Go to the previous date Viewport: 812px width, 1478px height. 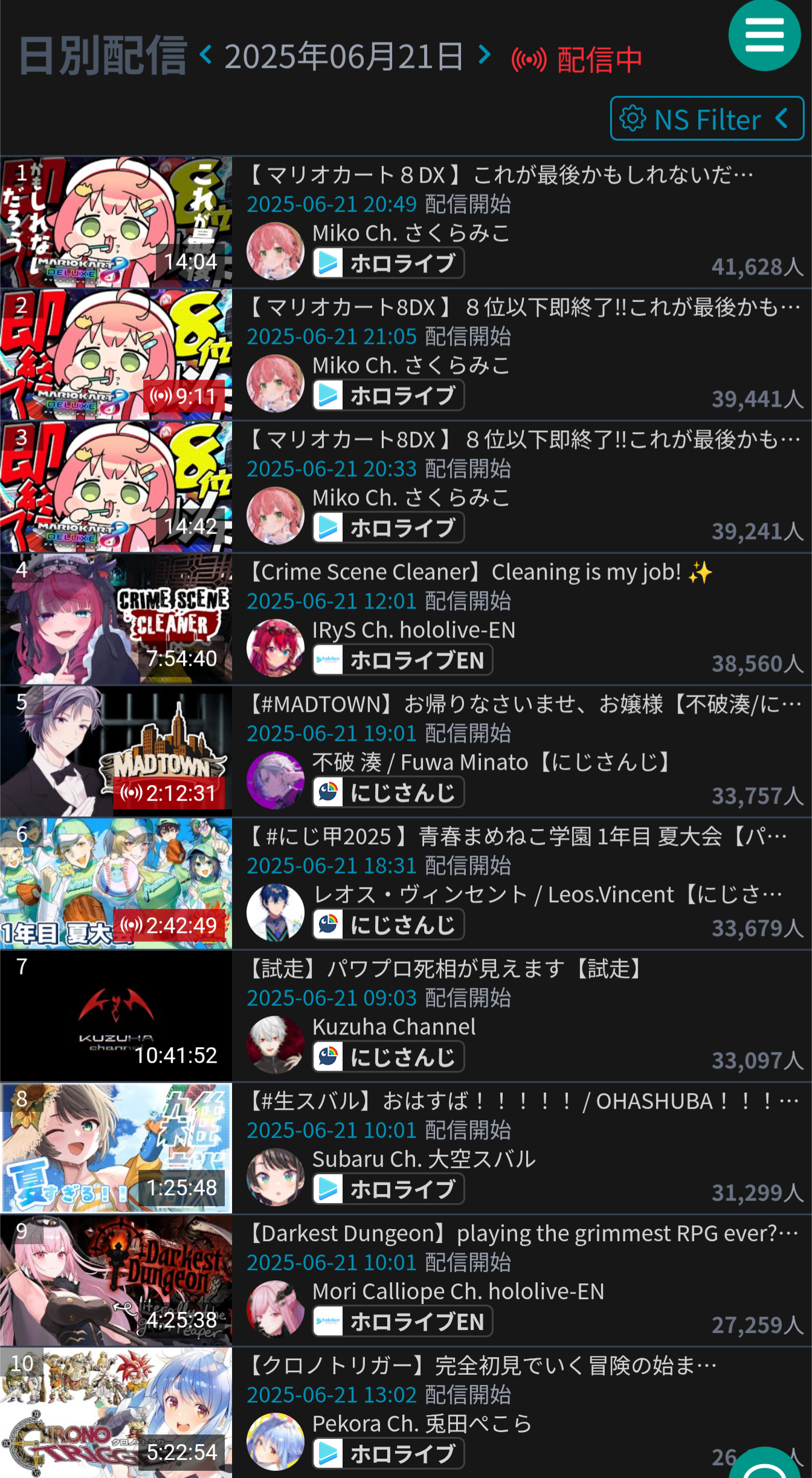206,55
